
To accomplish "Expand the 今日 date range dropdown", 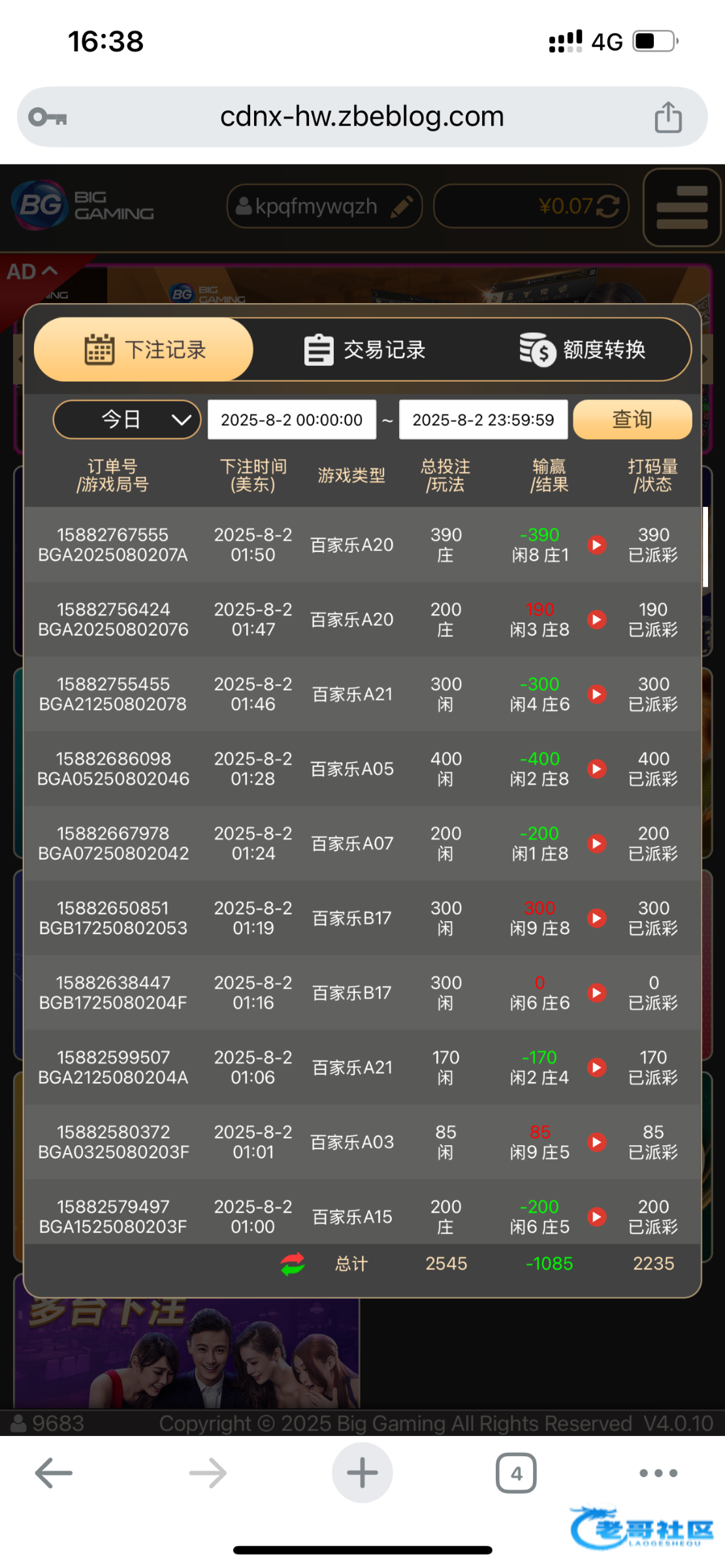I will click(x=127, y=419).
